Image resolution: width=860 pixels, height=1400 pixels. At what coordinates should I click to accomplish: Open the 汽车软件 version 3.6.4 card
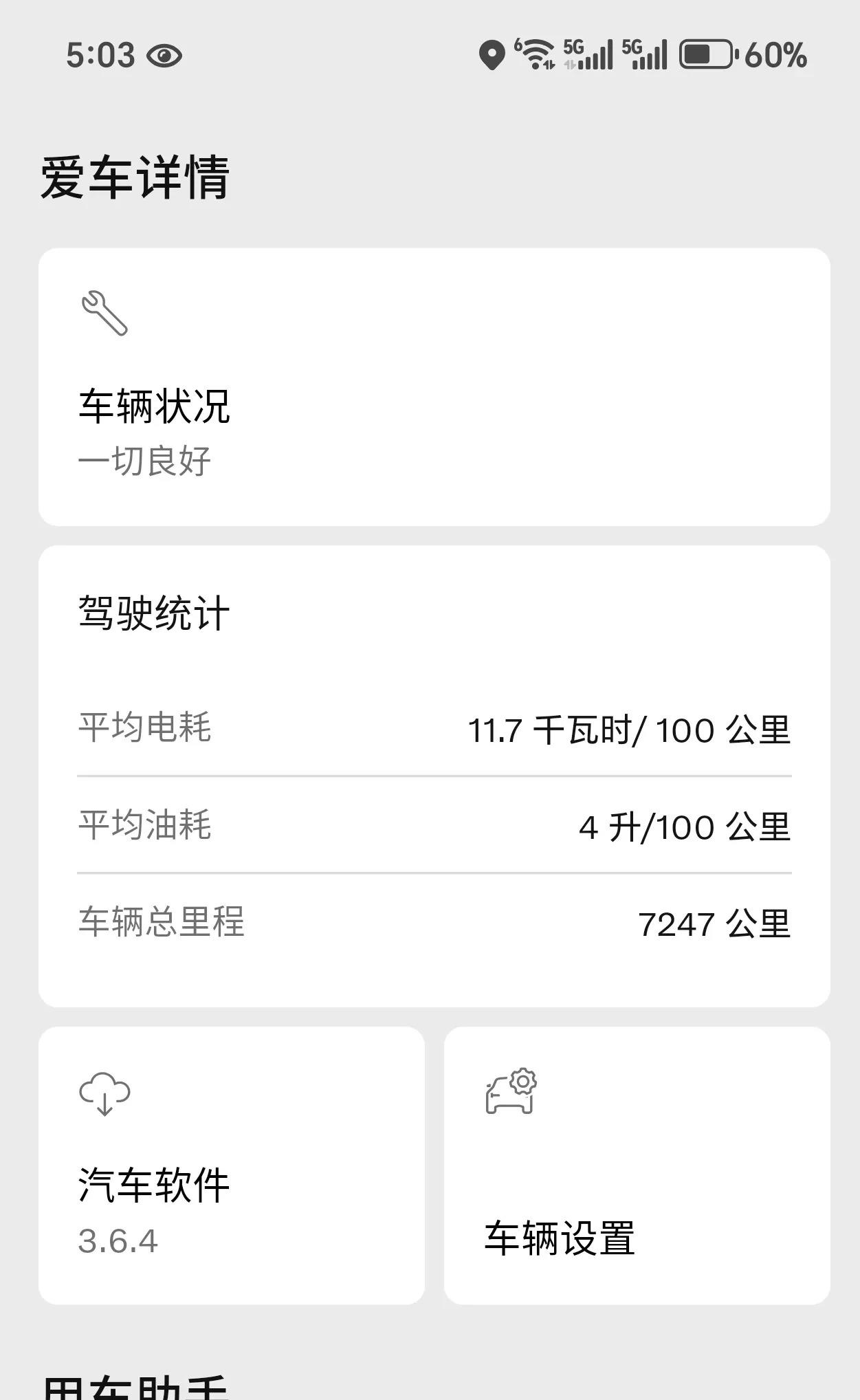[x=231, y=1165]
